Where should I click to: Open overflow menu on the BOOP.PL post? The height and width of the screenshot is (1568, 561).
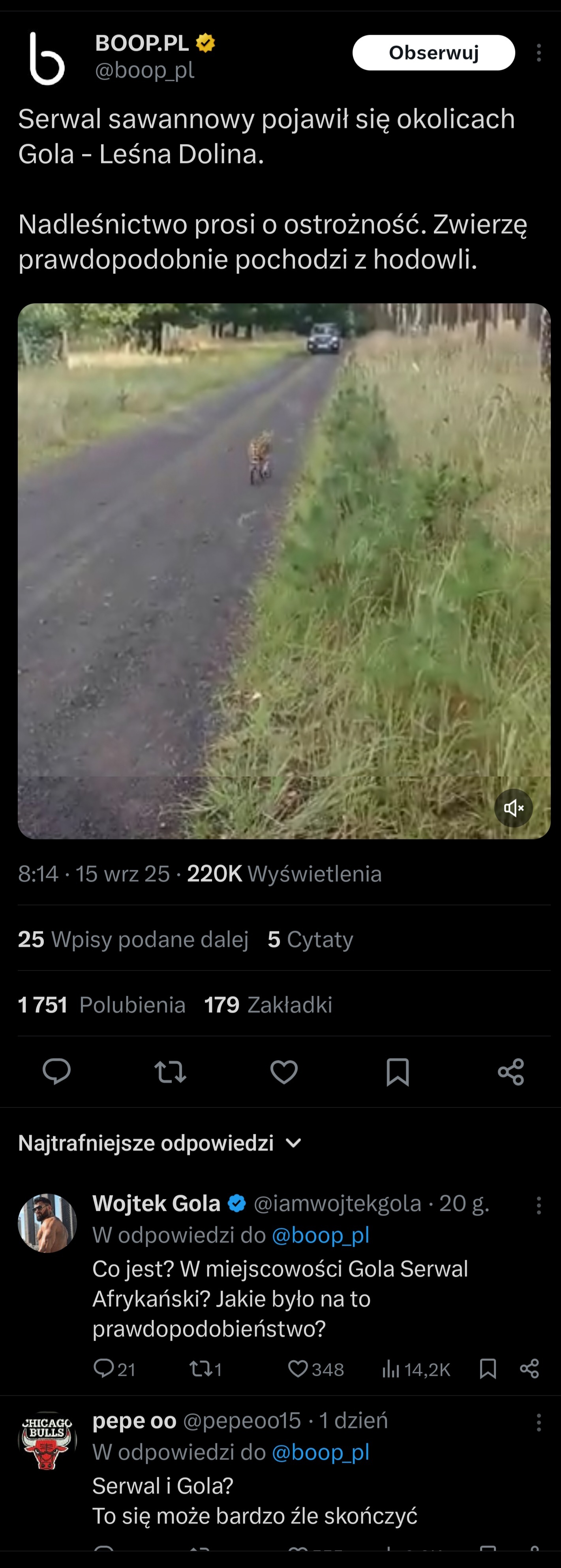coord(538,53)
